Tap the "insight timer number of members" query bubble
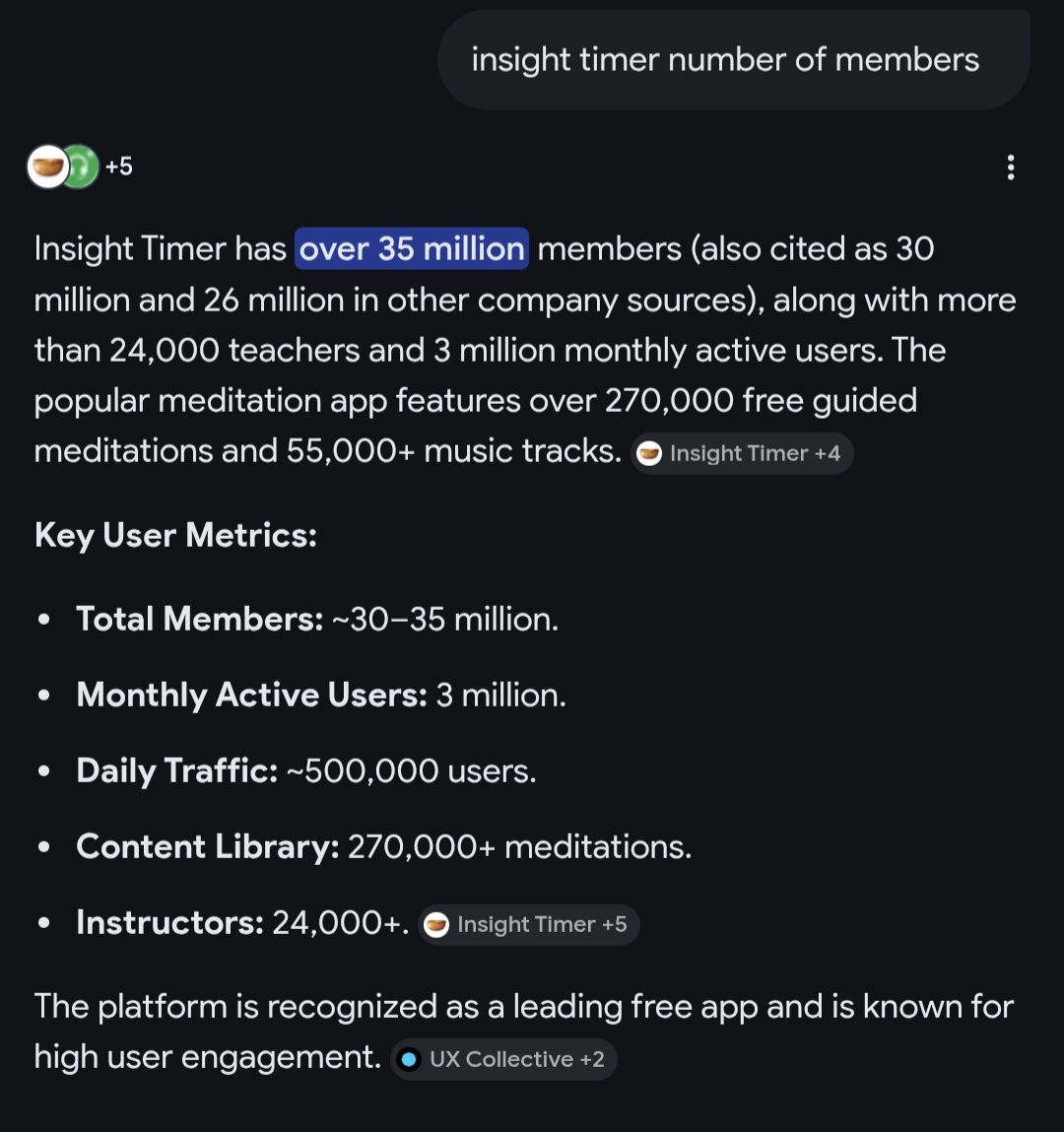Screen dimensions: 1064x1132 pyautogui.click(x=725, y=60)
